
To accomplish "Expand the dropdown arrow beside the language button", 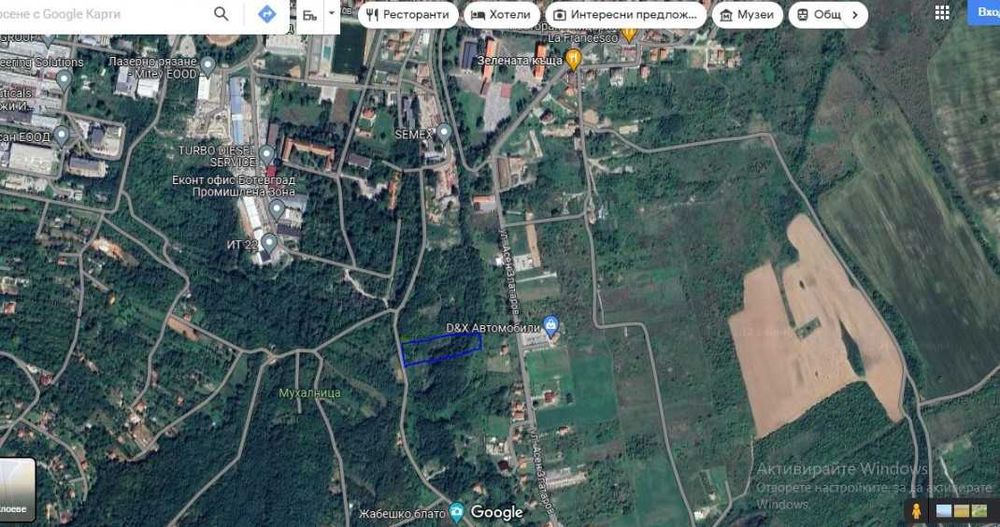I will point(331,15).
